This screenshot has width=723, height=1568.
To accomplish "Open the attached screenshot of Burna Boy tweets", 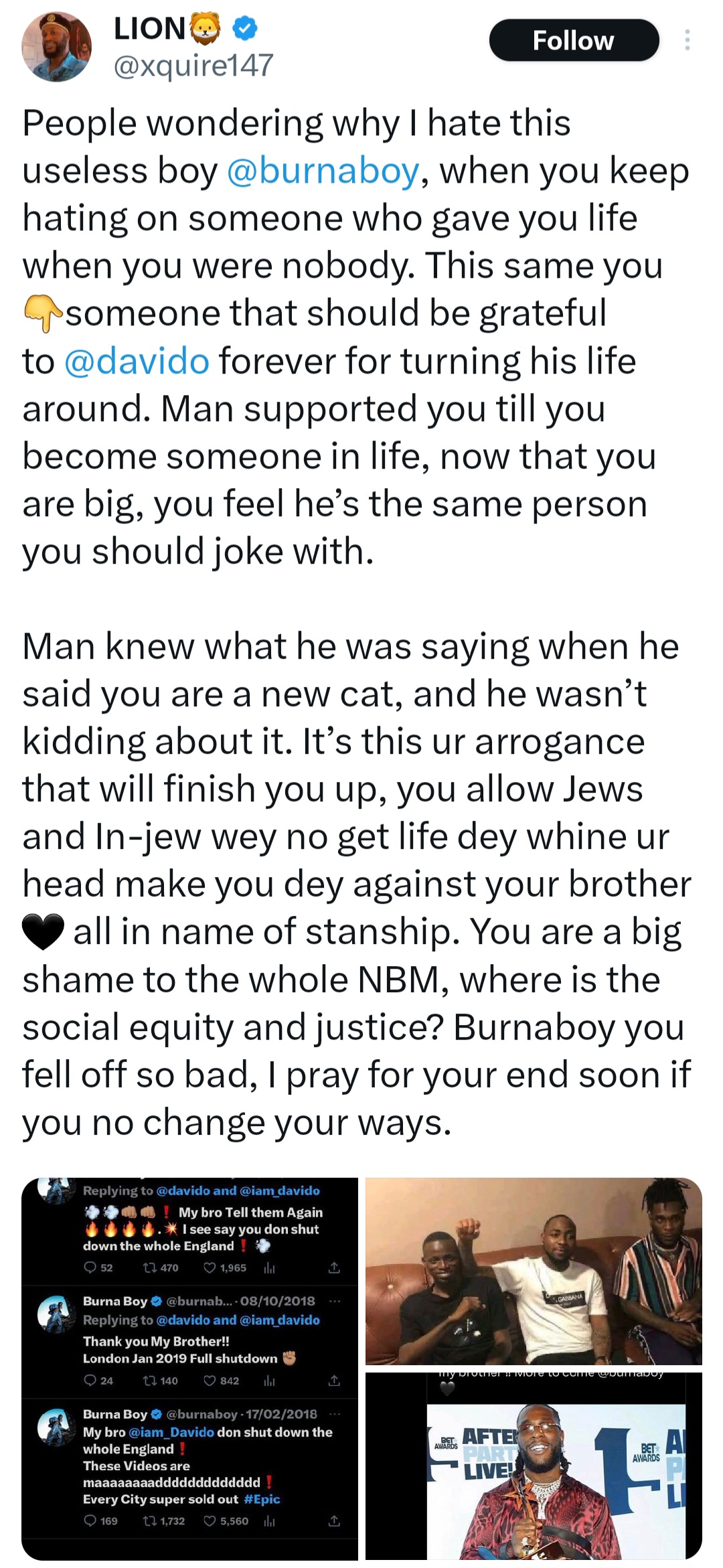I will click(190, 1368).
